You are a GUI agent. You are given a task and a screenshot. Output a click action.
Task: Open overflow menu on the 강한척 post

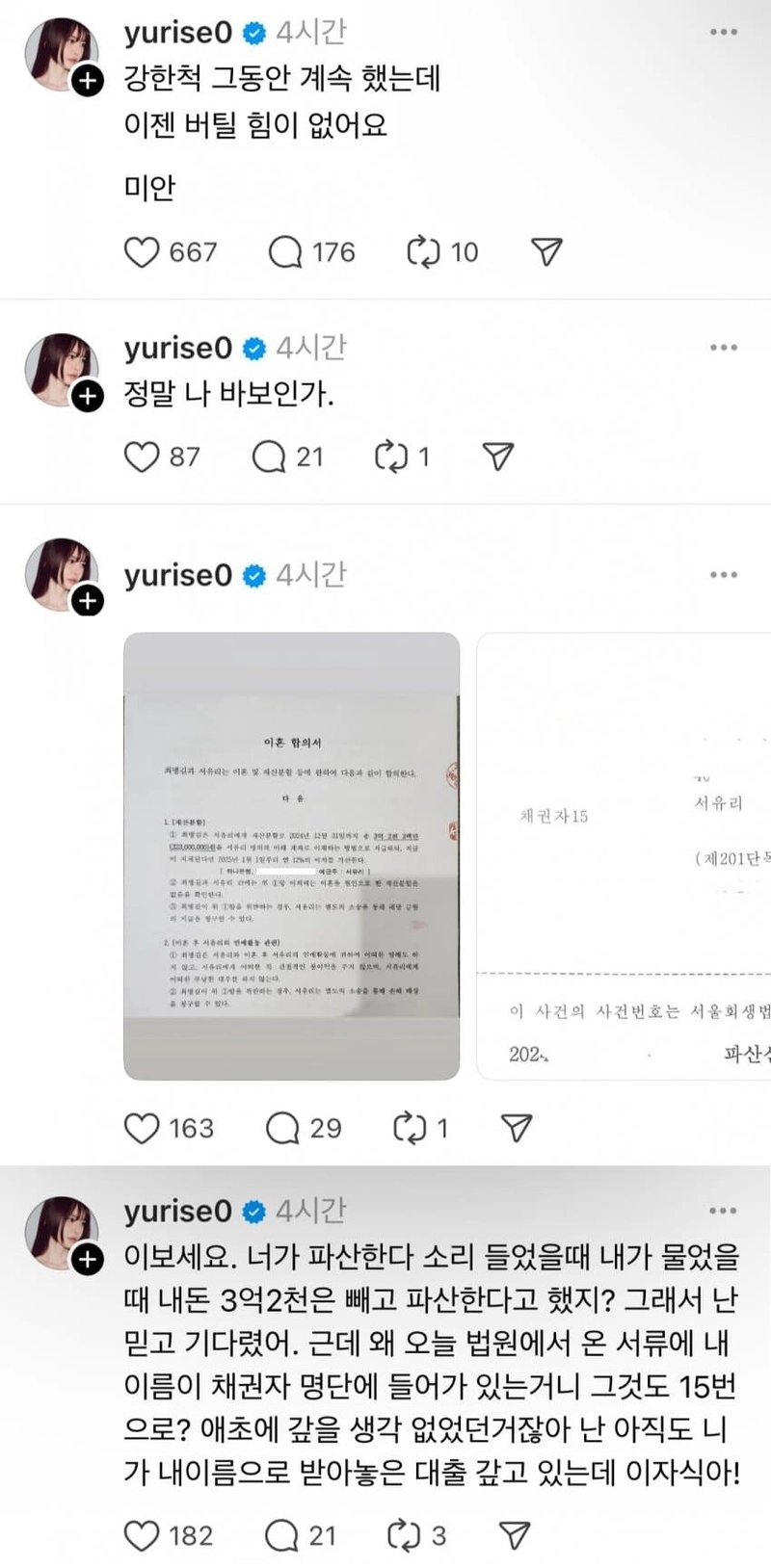point(723,32)
